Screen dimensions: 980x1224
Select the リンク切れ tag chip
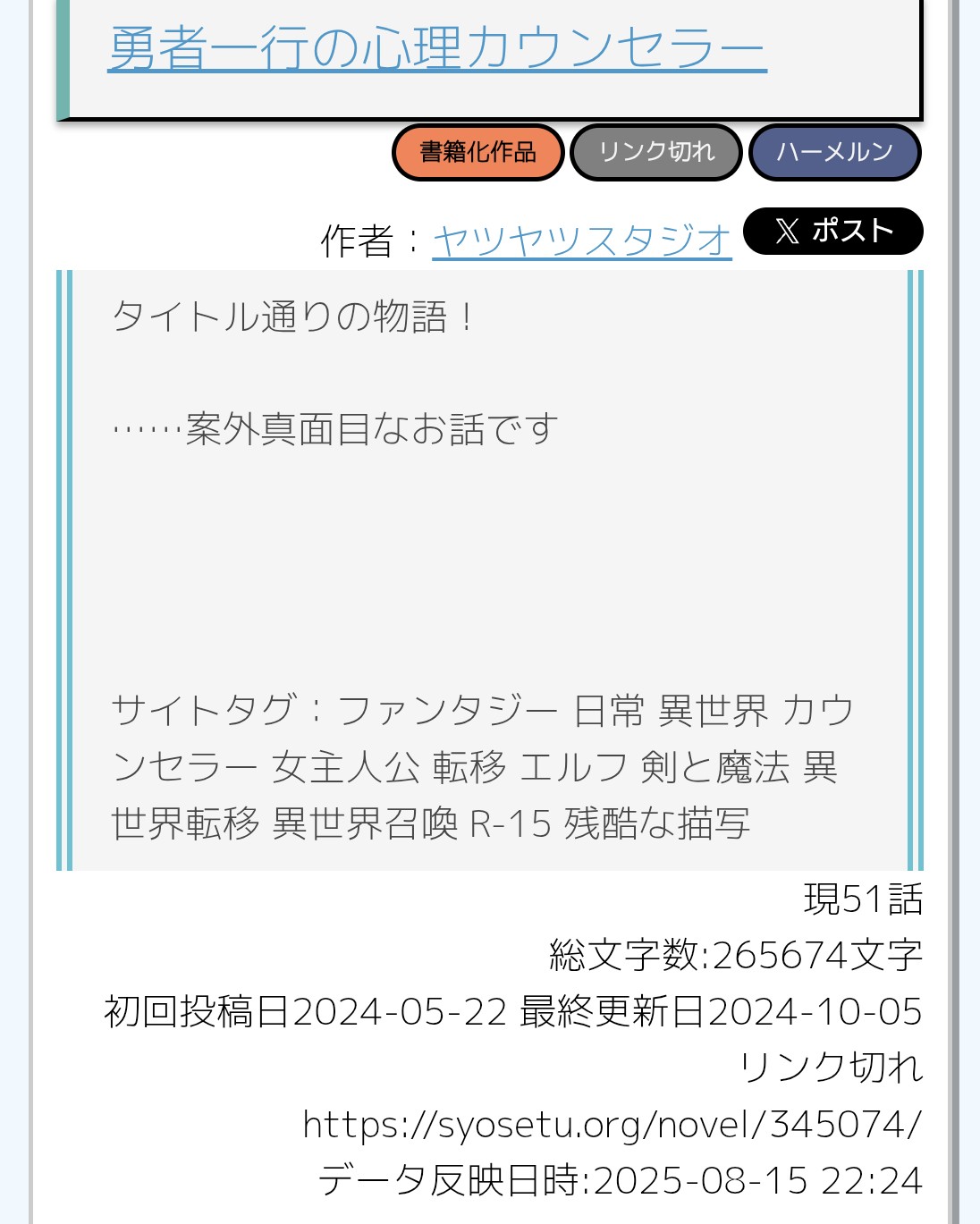656,153
